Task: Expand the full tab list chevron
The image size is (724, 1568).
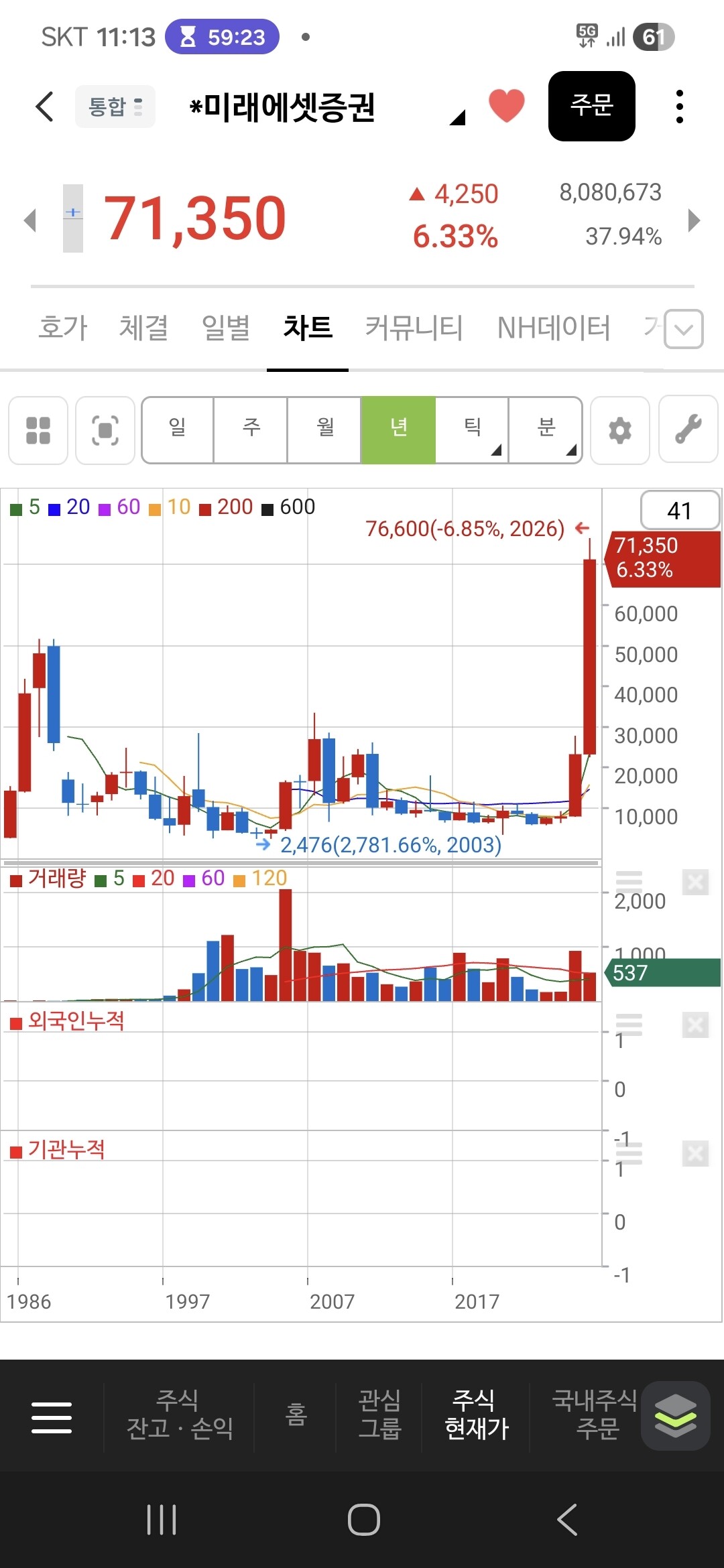Action: tap(684, 329)
